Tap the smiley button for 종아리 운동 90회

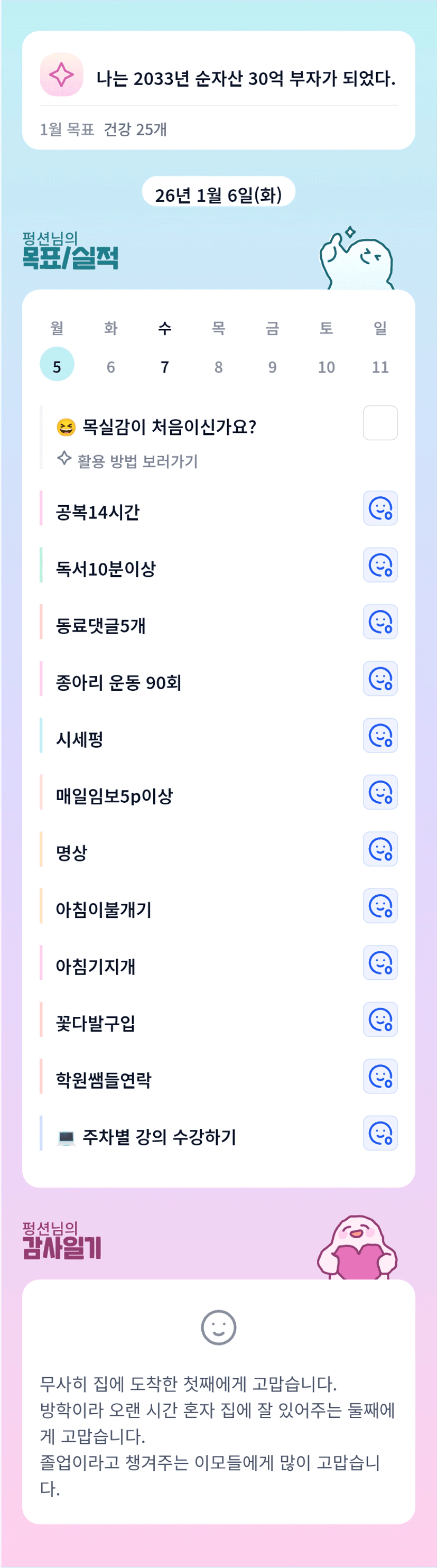[x=380, y=679]
